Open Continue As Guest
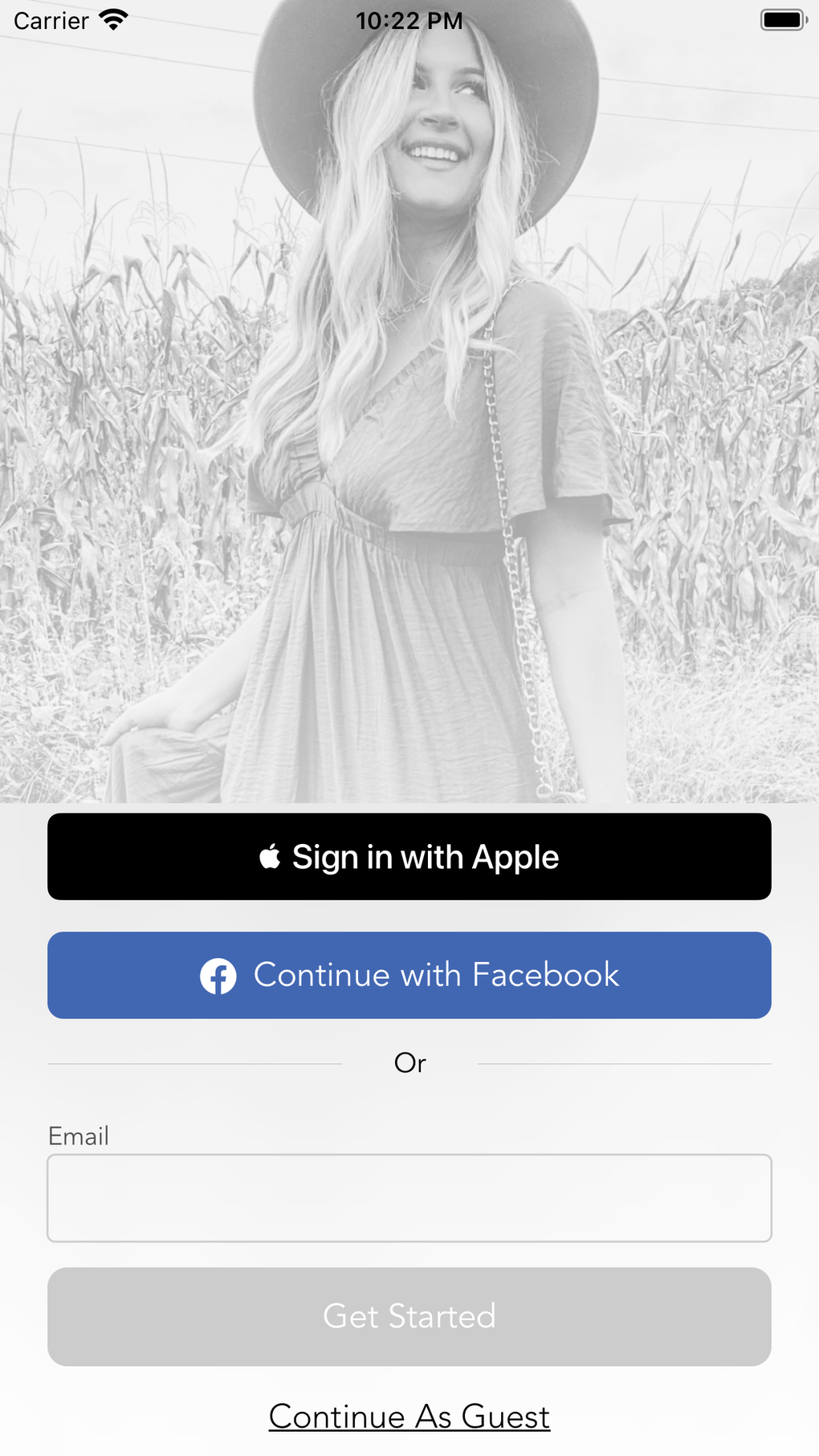The width and height of the screenshot is (819, 1456). [x=409, y=1417]
